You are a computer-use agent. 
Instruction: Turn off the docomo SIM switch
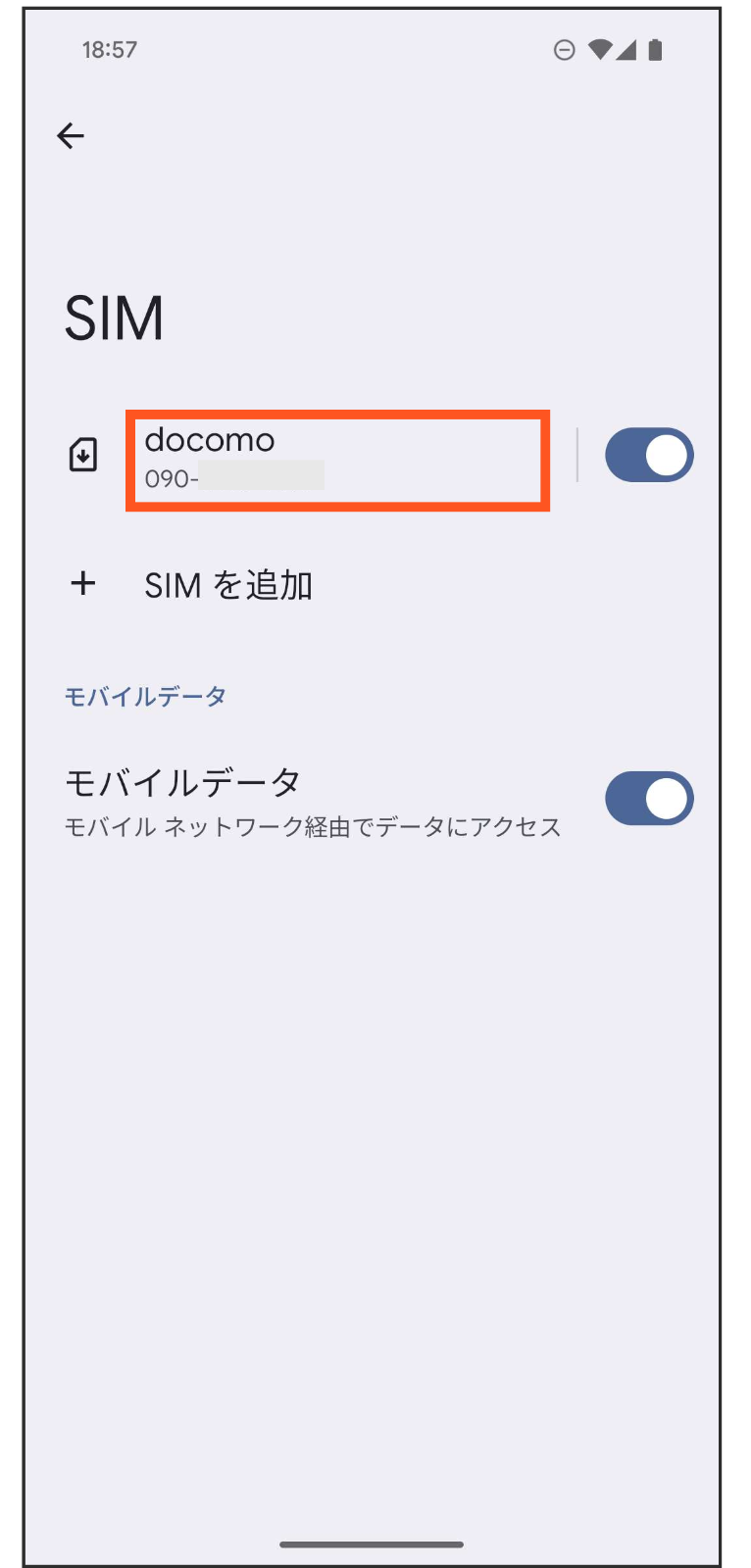point(648,456)
